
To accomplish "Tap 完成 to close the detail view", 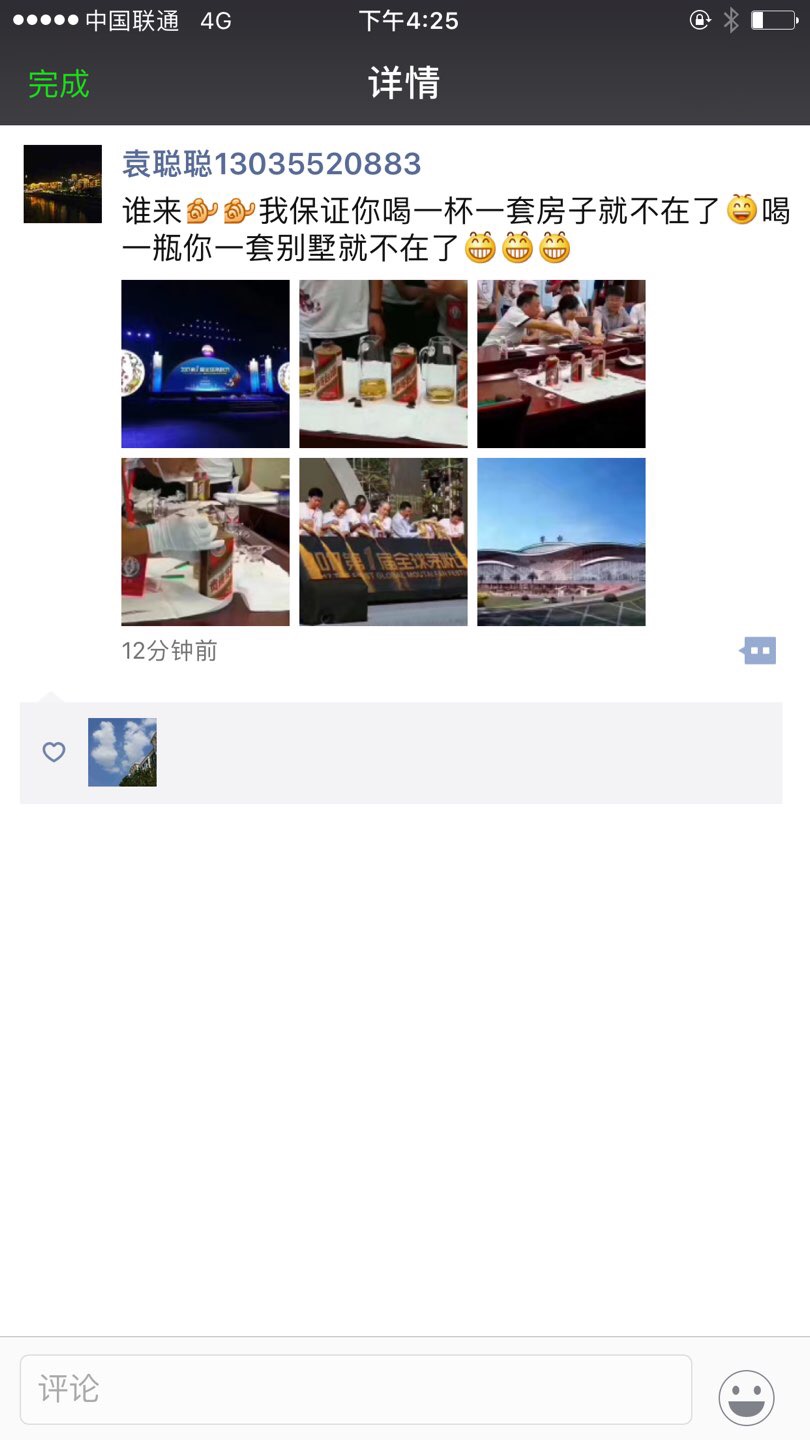I will coord(58,84).
